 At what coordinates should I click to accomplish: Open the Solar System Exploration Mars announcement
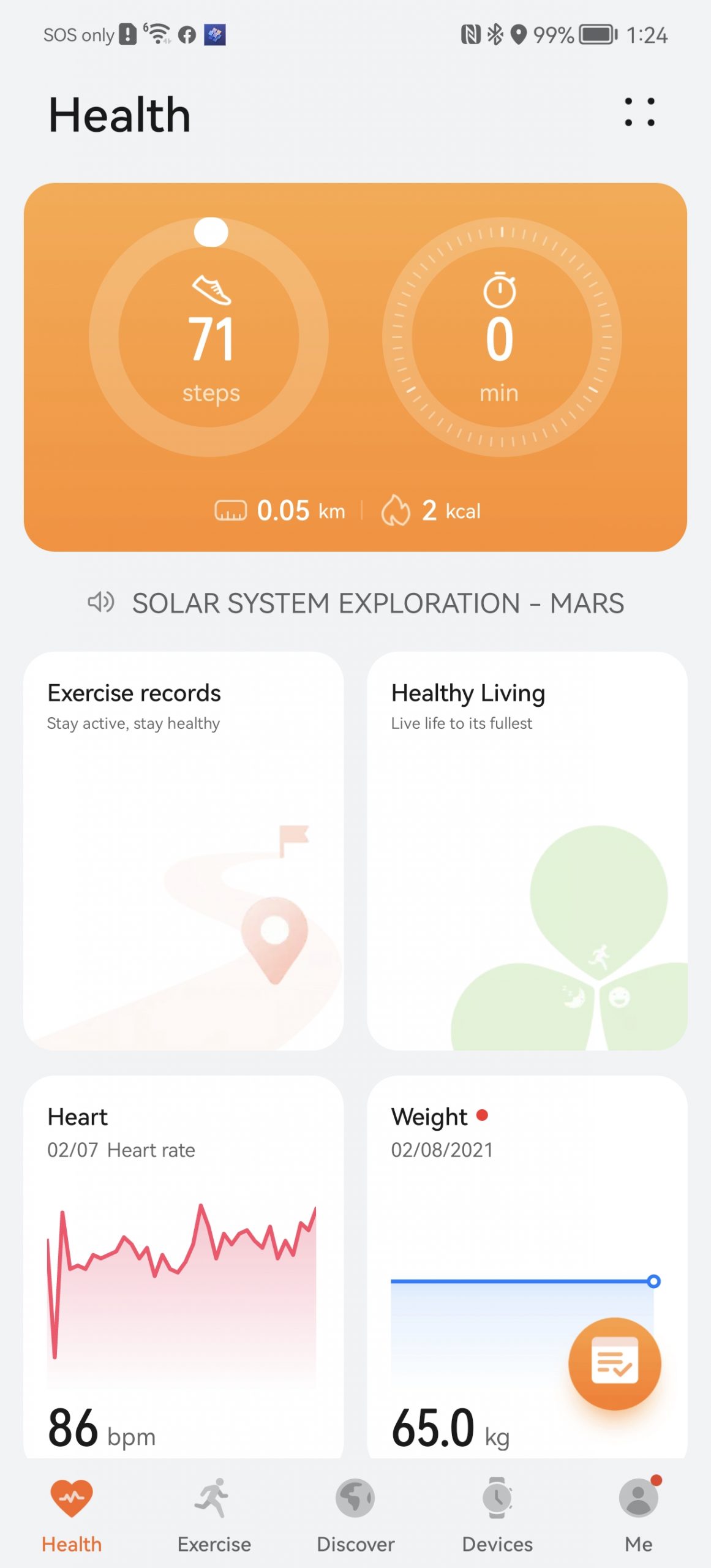pos(377,603)
